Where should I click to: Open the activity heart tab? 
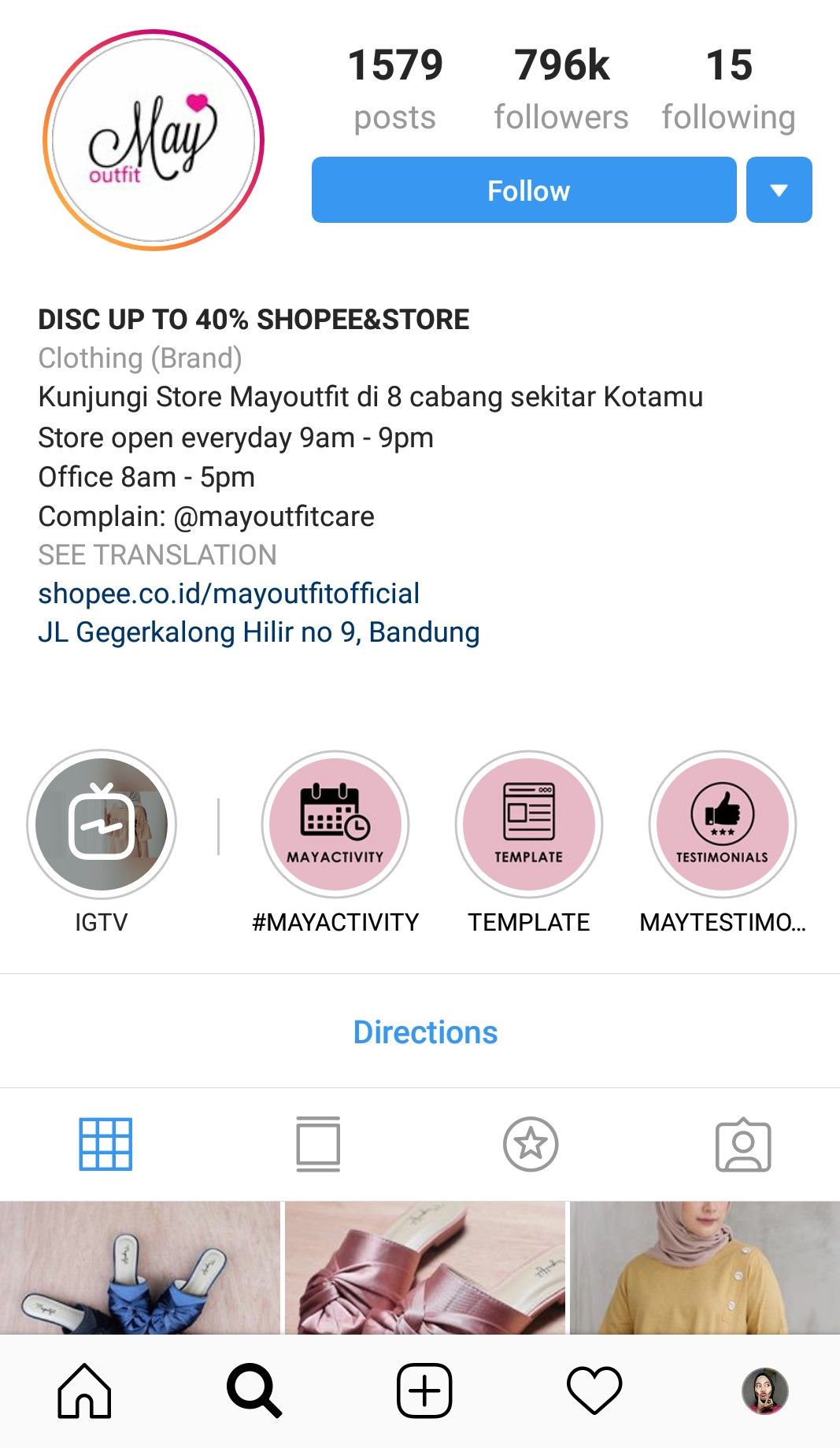click(594, 1391)
